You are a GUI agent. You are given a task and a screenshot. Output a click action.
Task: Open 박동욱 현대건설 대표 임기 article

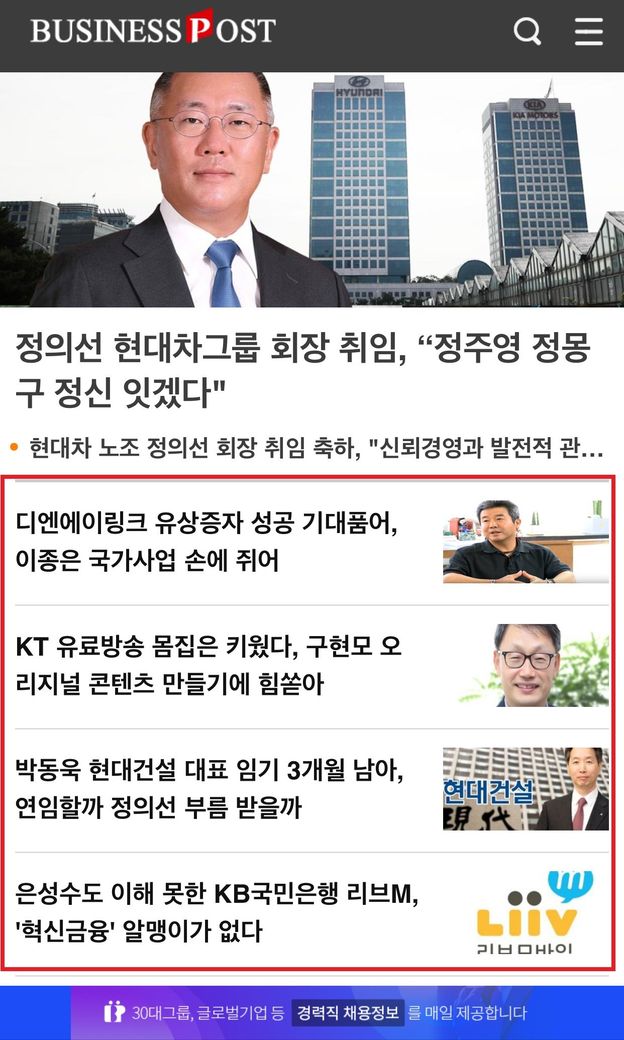209,789
